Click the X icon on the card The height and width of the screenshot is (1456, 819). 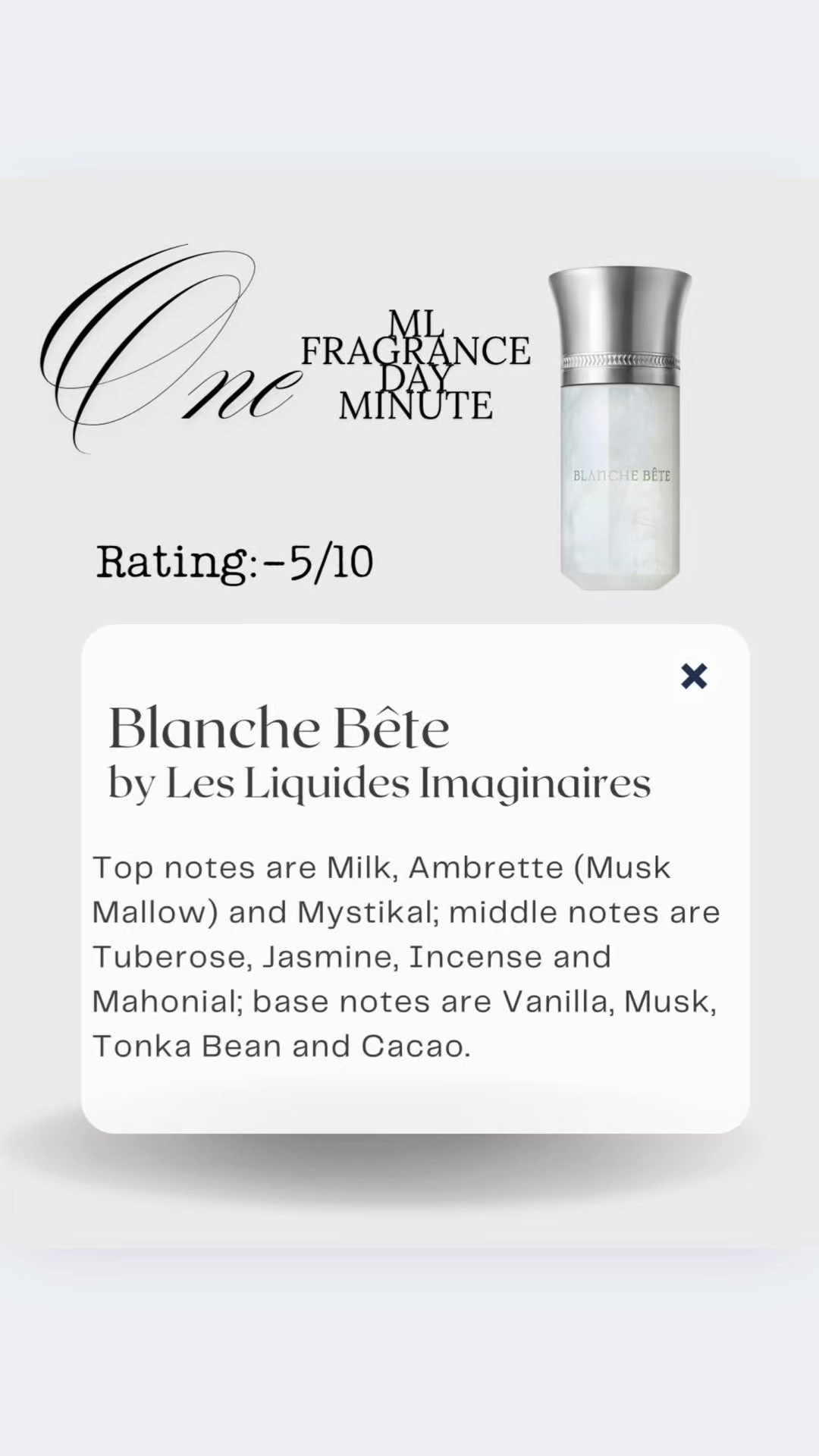tap(694, 676)
